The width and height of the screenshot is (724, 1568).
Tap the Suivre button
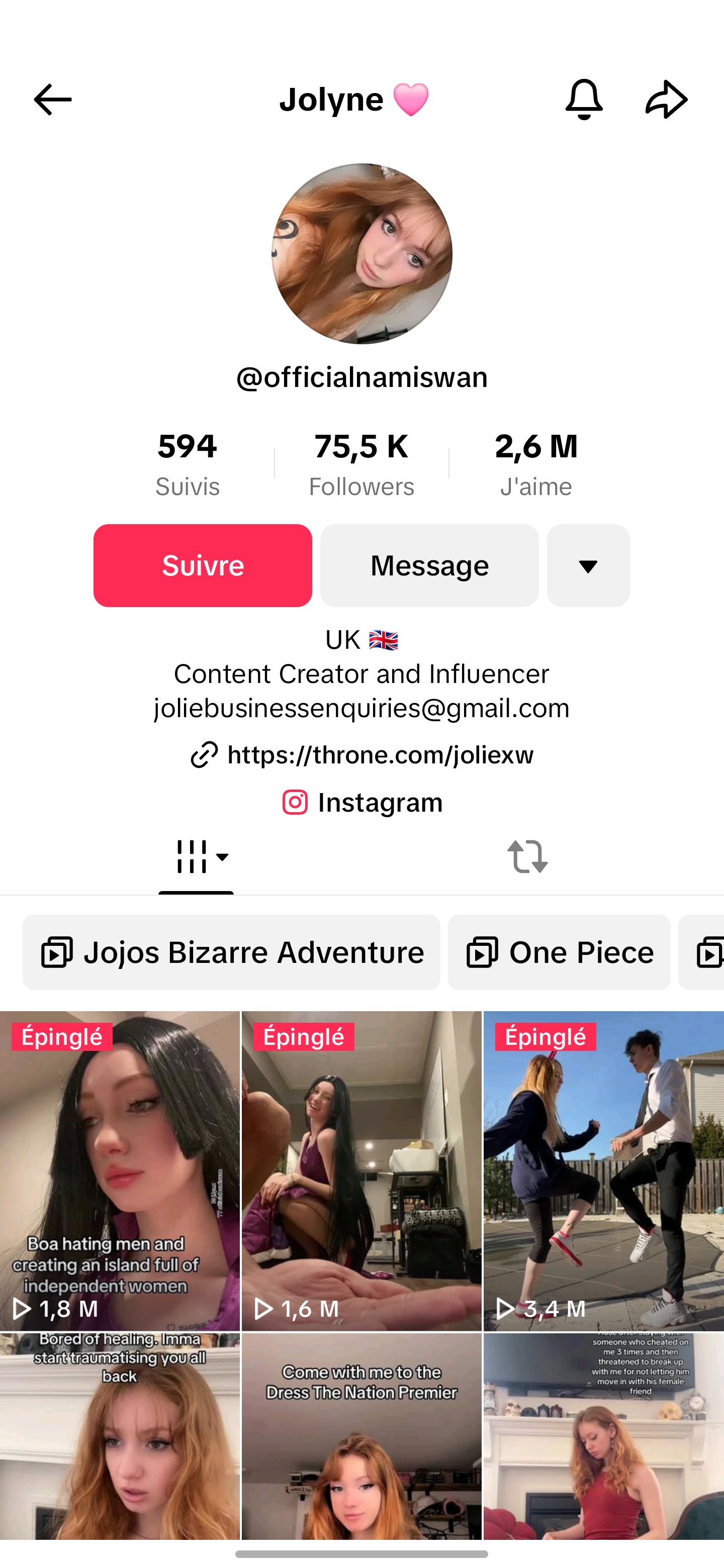[x=203, y=565]
